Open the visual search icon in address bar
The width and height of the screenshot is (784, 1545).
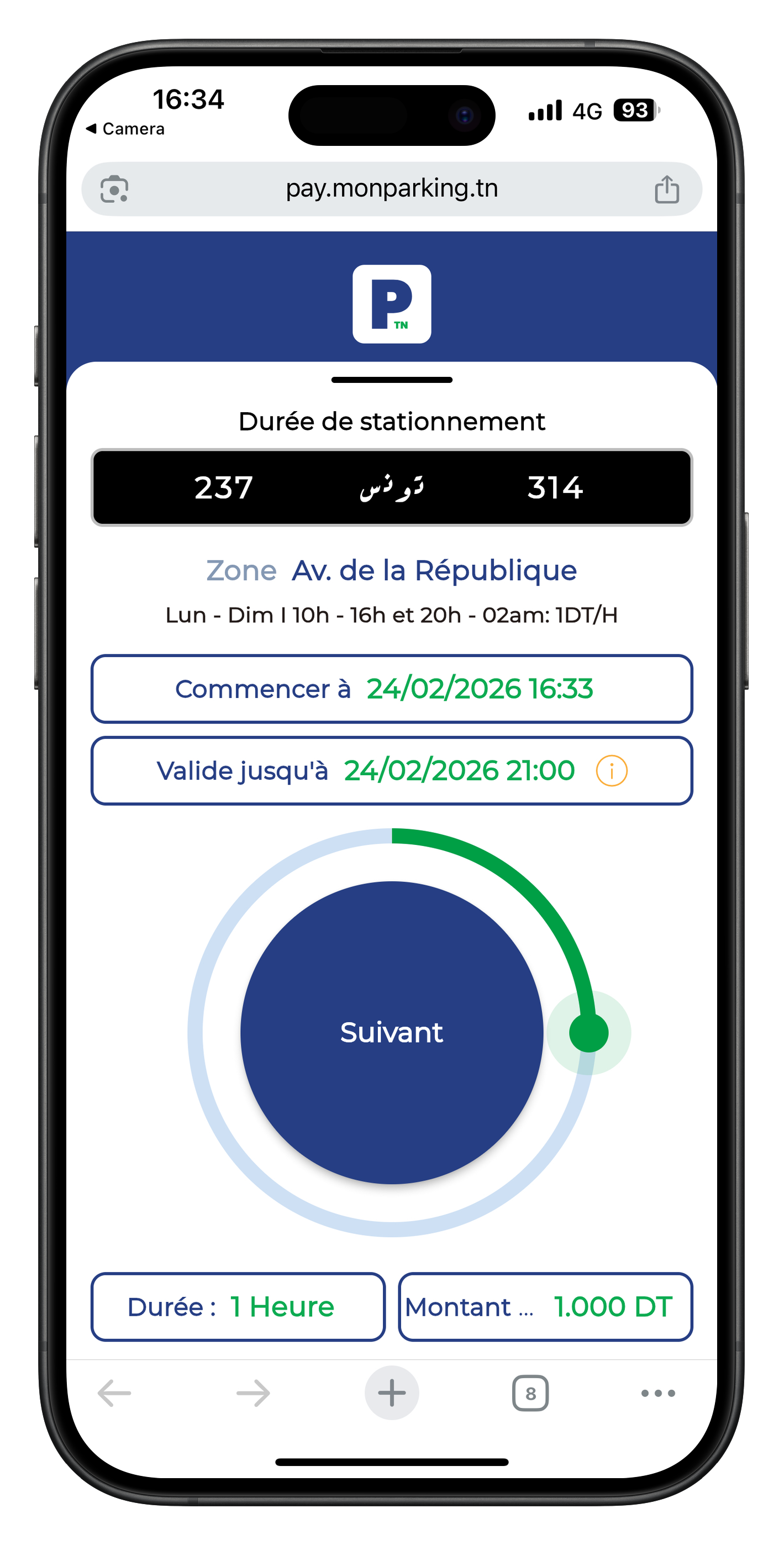(x=114, y=190)
